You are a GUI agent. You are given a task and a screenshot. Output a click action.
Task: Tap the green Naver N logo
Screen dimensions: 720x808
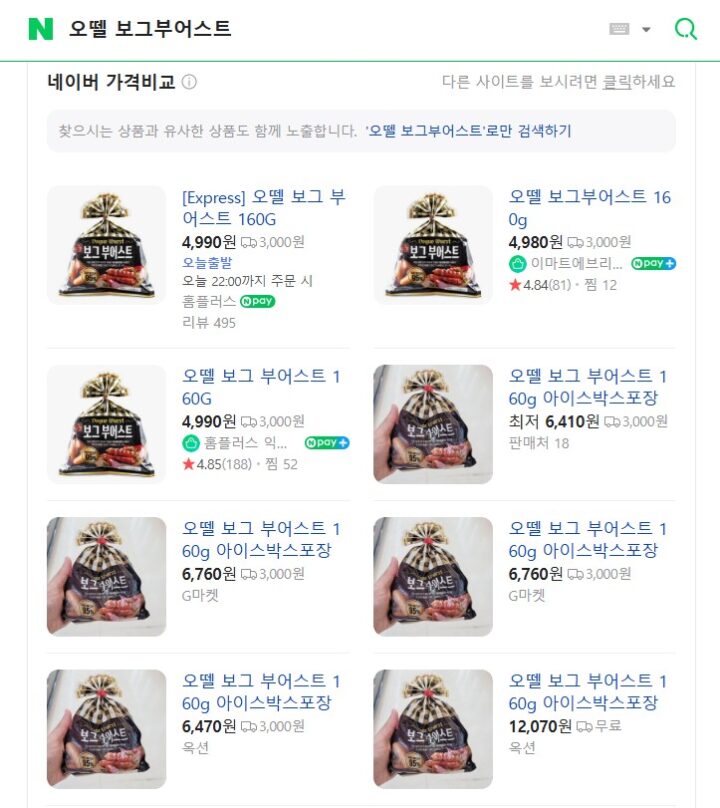pos(40,29)
